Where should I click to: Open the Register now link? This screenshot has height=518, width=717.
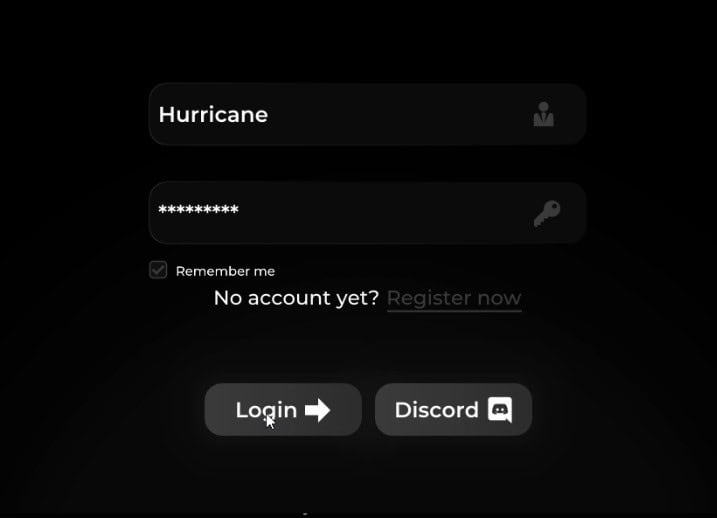point(453,298)
